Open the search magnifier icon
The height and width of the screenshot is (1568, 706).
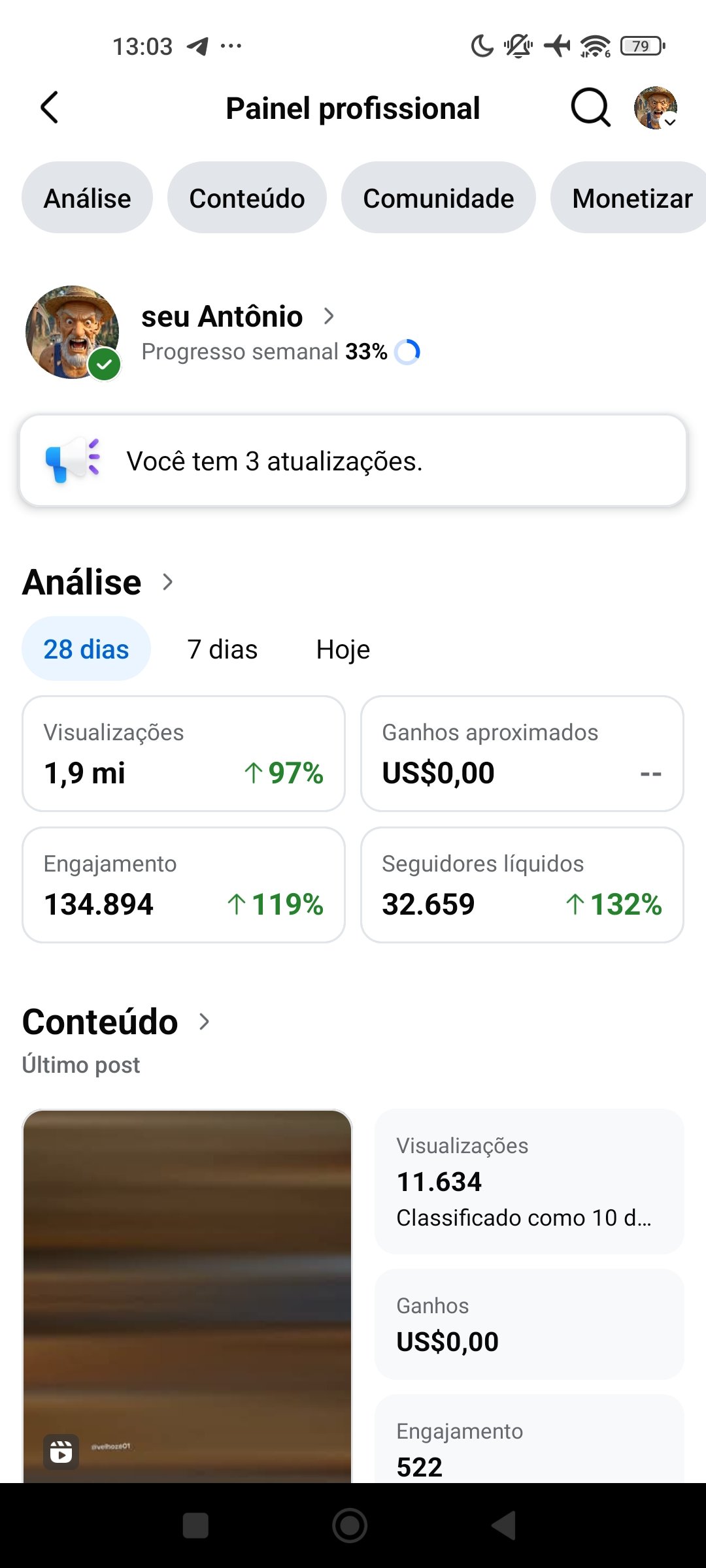click(590, 108)
